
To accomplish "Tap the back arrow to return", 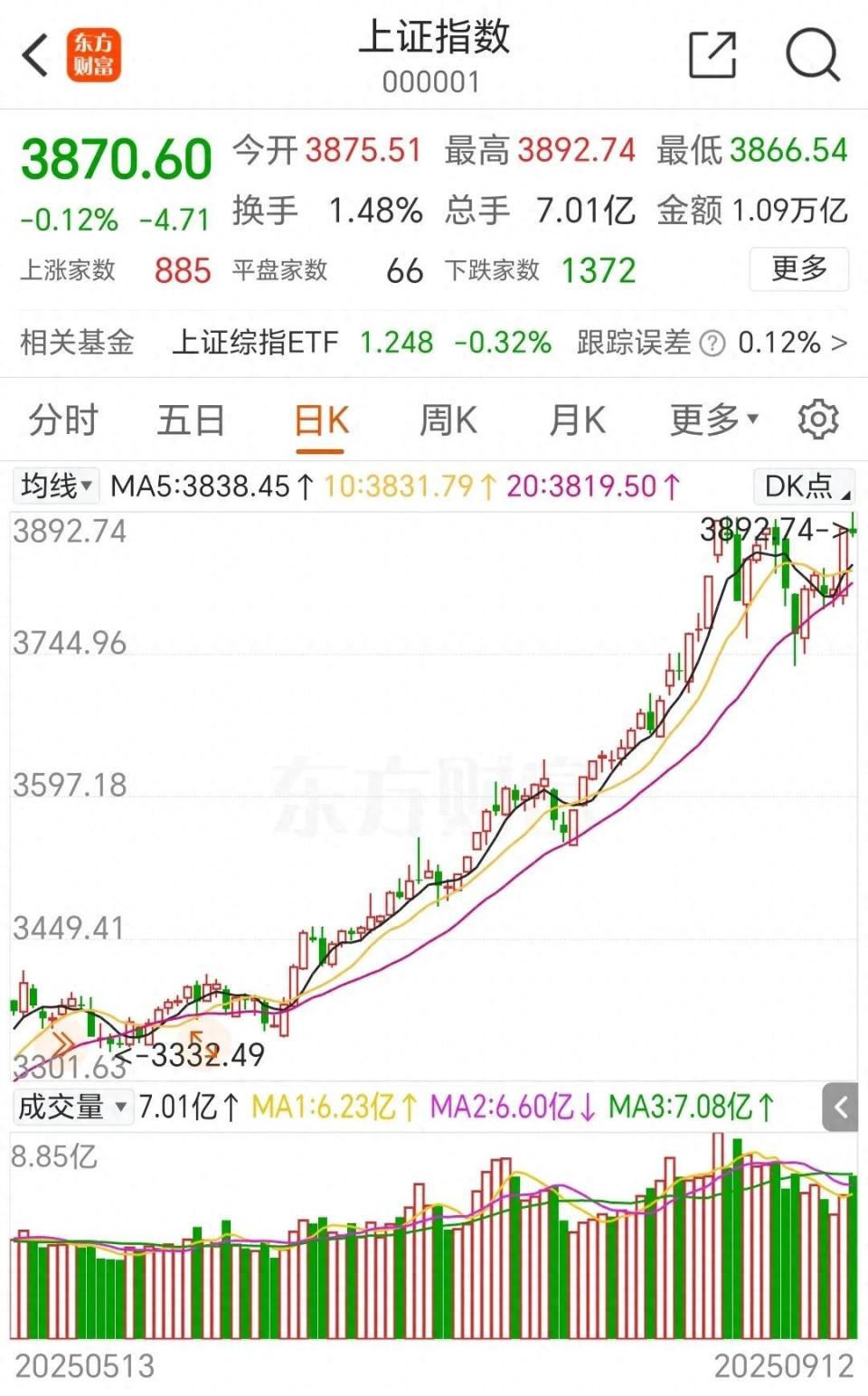I will pos(34,56).
